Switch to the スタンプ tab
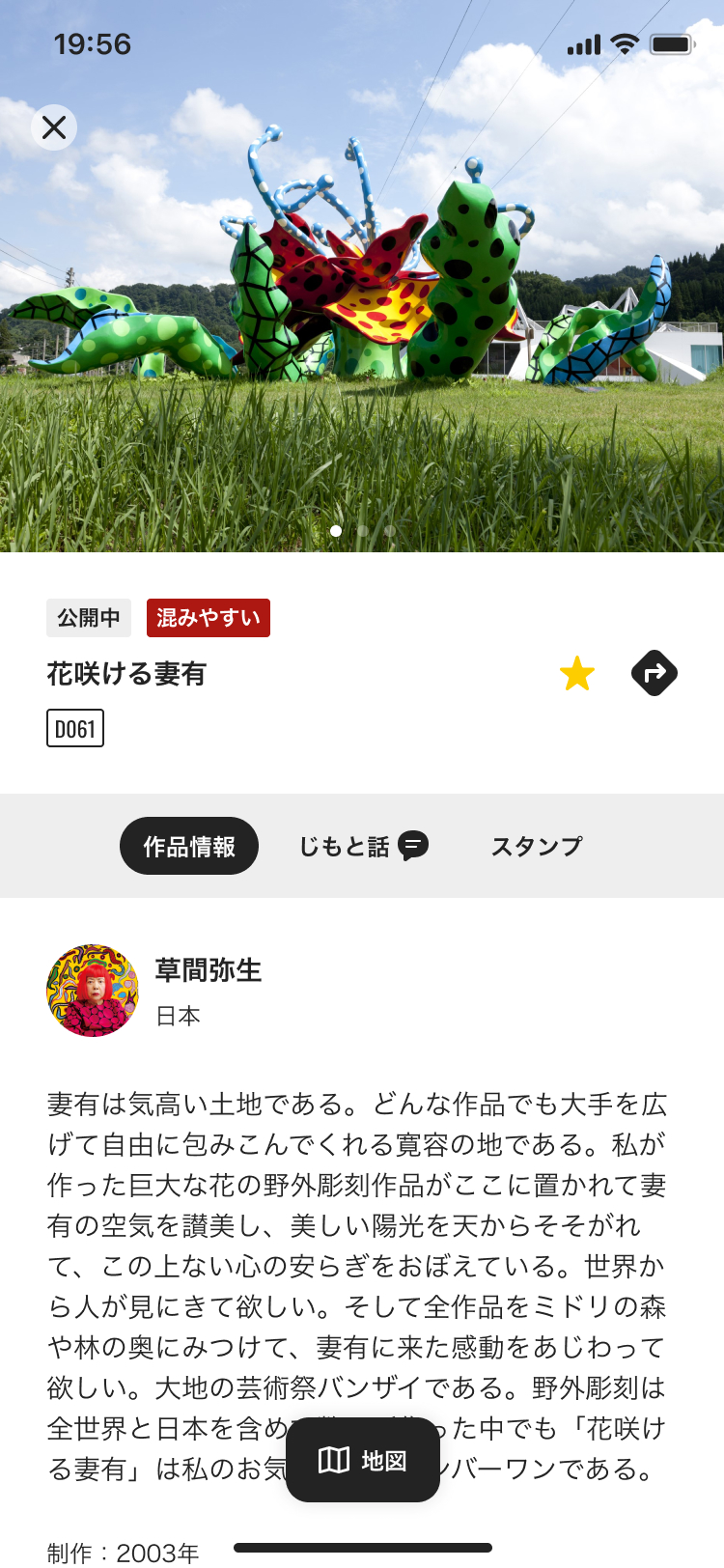The image size is (724, 1568). pyautogui.click(x=537, y=846)
